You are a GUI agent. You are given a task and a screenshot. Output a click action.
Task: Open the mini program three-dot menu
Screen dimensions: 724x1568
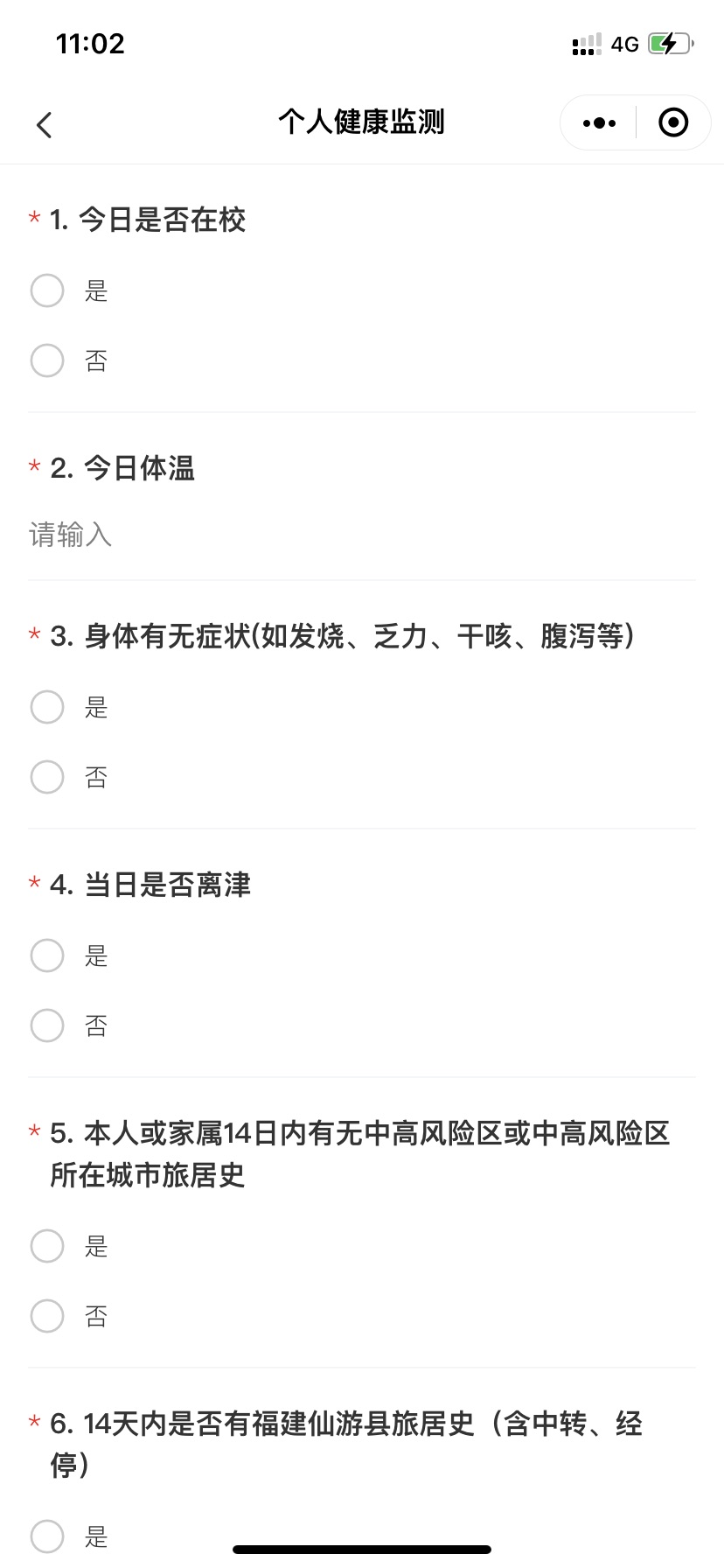599,123
